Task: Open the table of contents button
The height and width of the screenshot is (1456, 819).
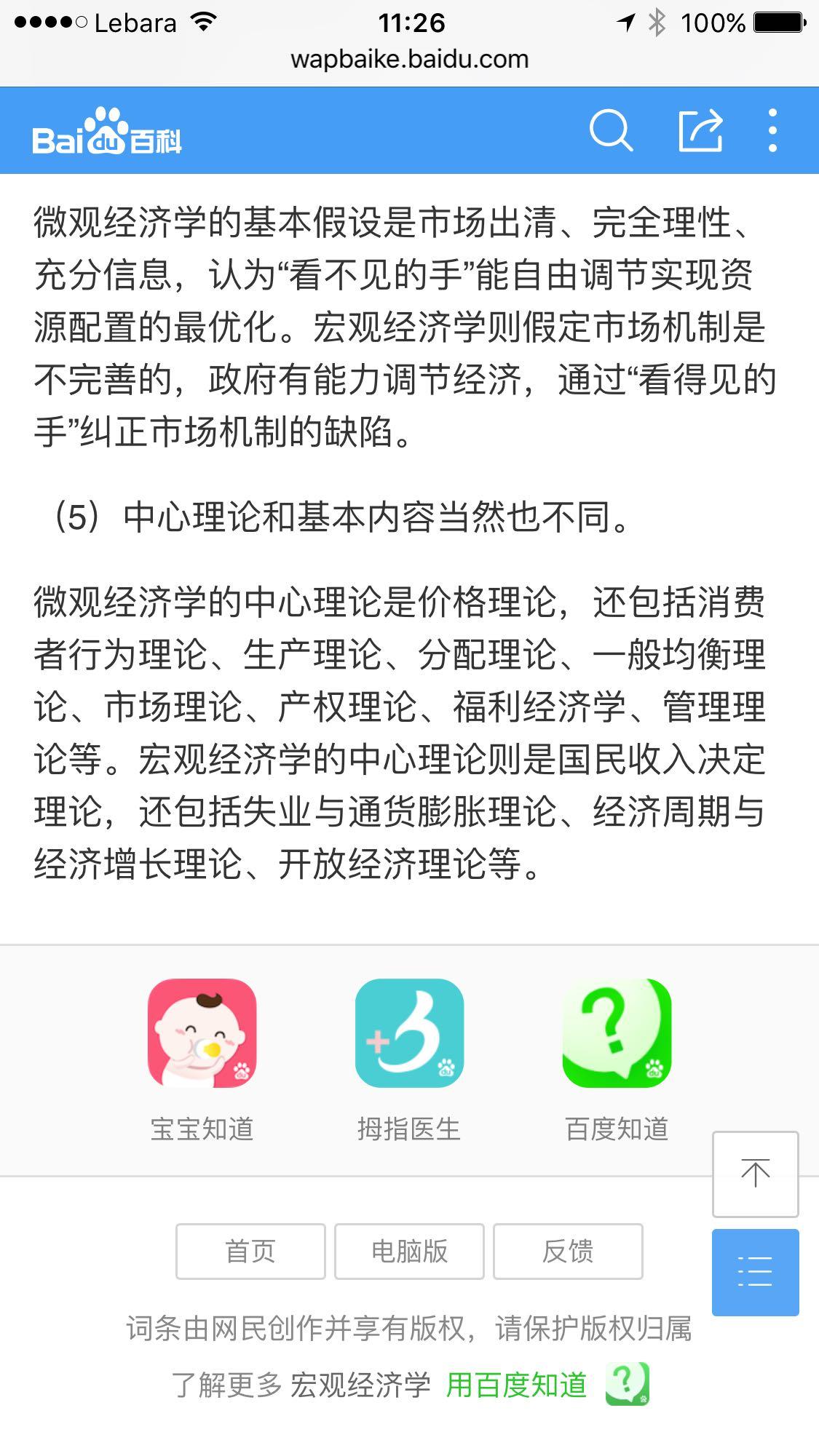Action: [x=755, y=1272]
